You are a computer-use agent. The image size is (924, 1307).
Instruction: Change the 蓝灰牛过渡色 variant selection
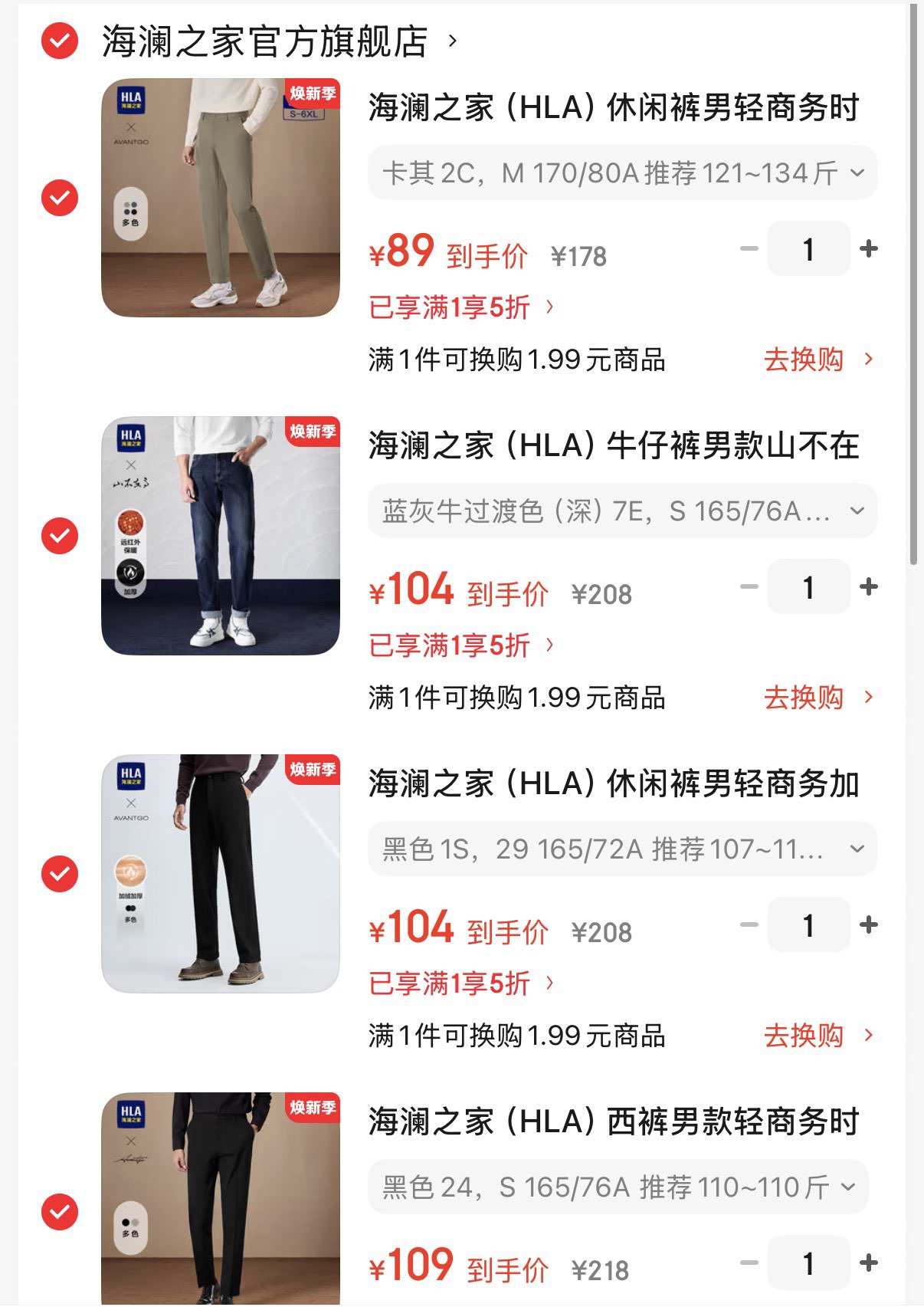[x=622, y=511]
